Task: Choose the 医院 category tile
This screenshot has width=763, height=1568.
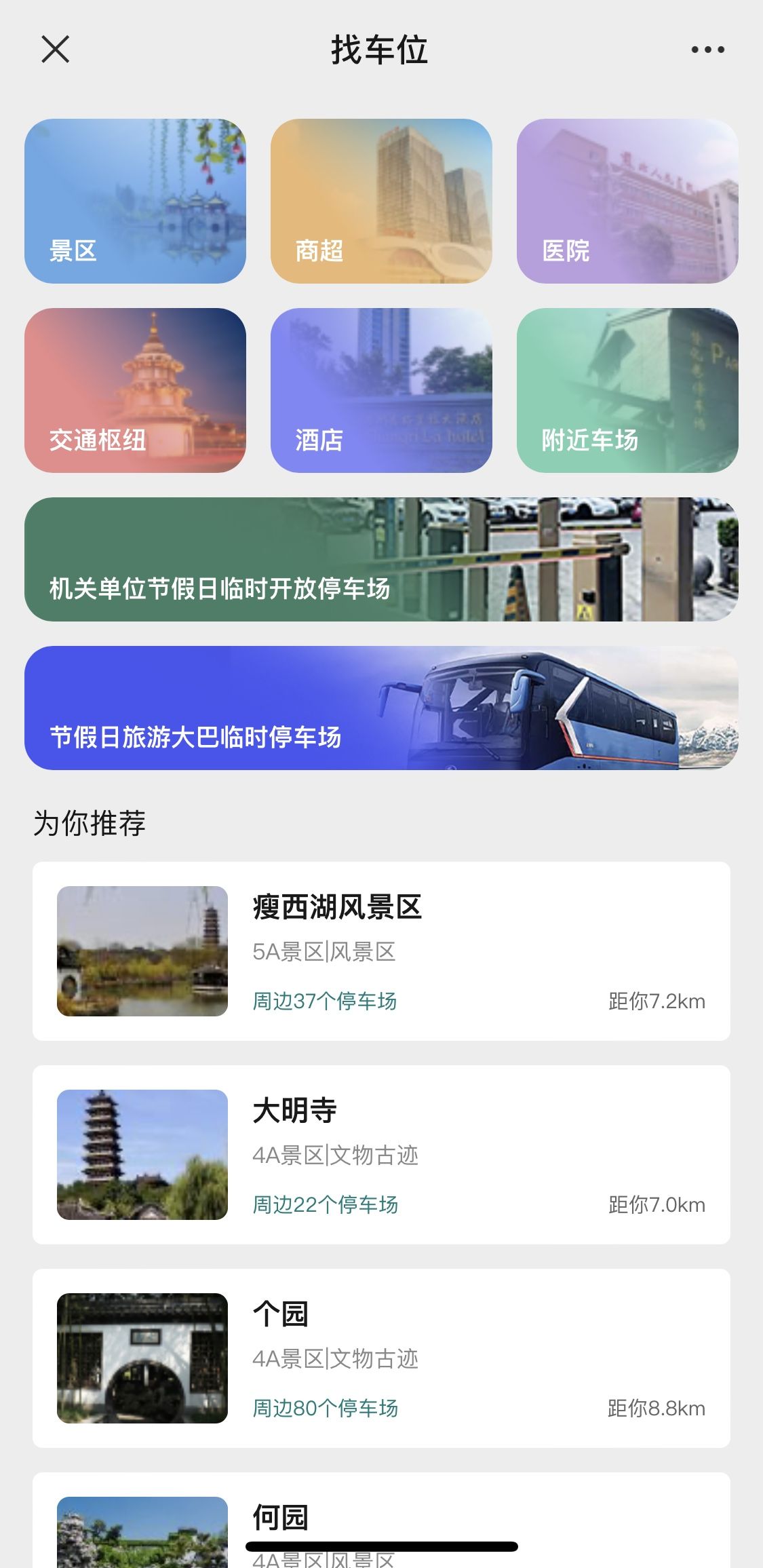Action: (x=627, y=201)
